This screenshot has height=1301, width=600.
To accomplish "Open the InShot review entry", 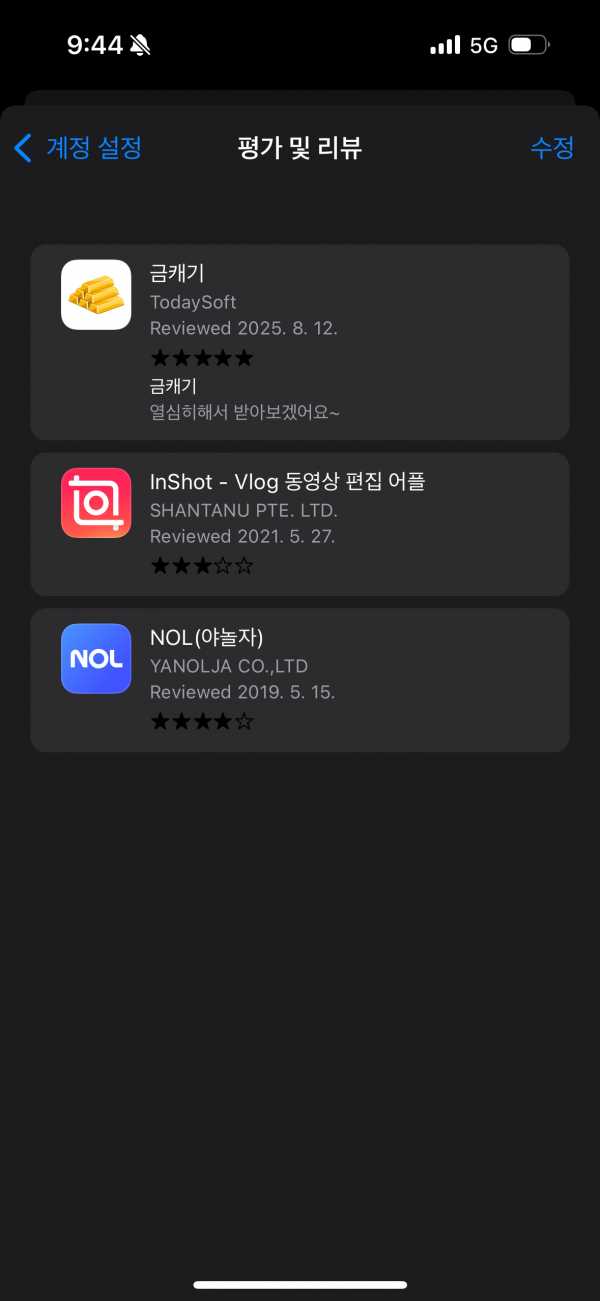I will click(x=300, y=524).
